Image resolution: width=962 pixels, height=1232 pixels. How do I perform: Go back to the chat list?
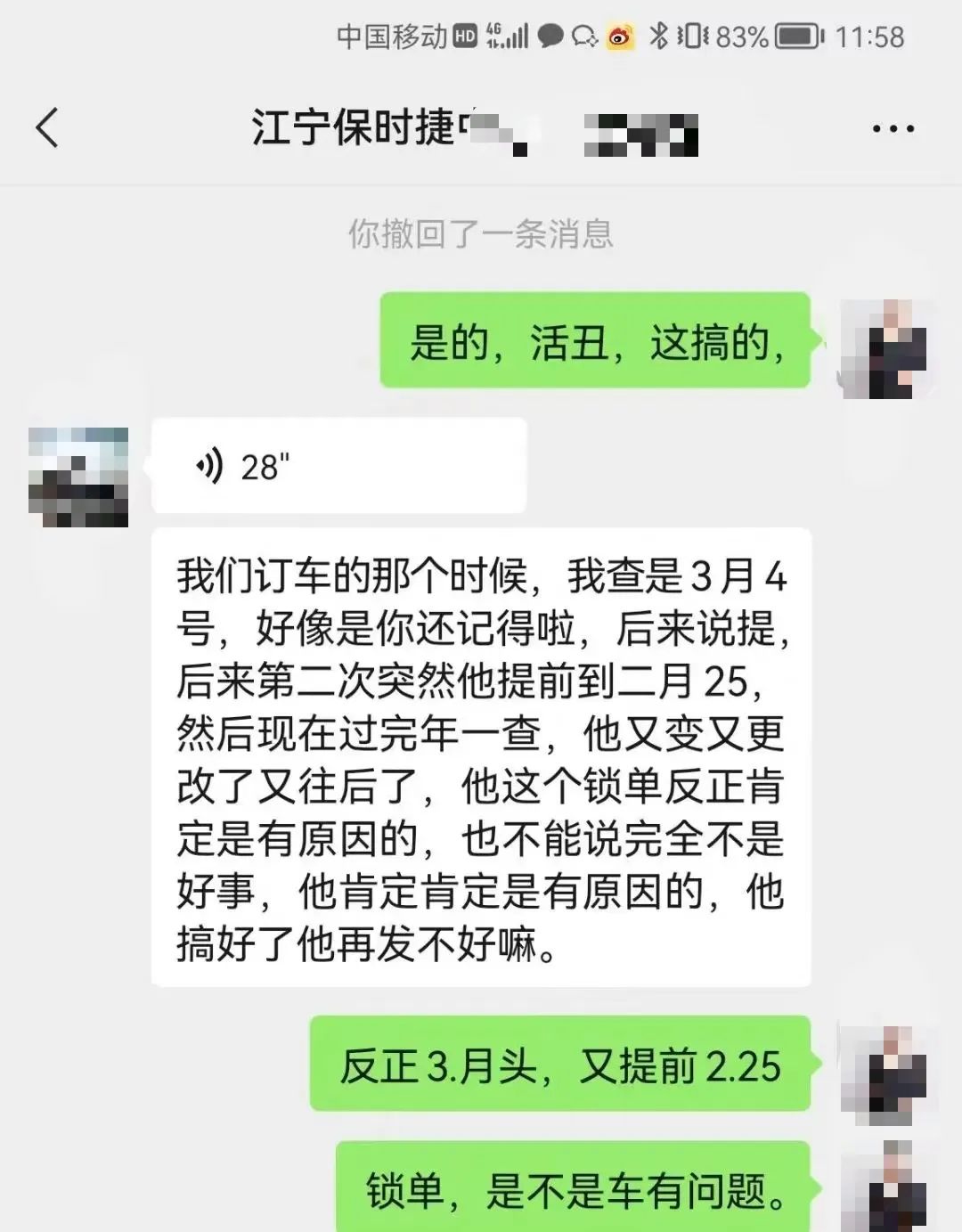(x=48, y=127)
